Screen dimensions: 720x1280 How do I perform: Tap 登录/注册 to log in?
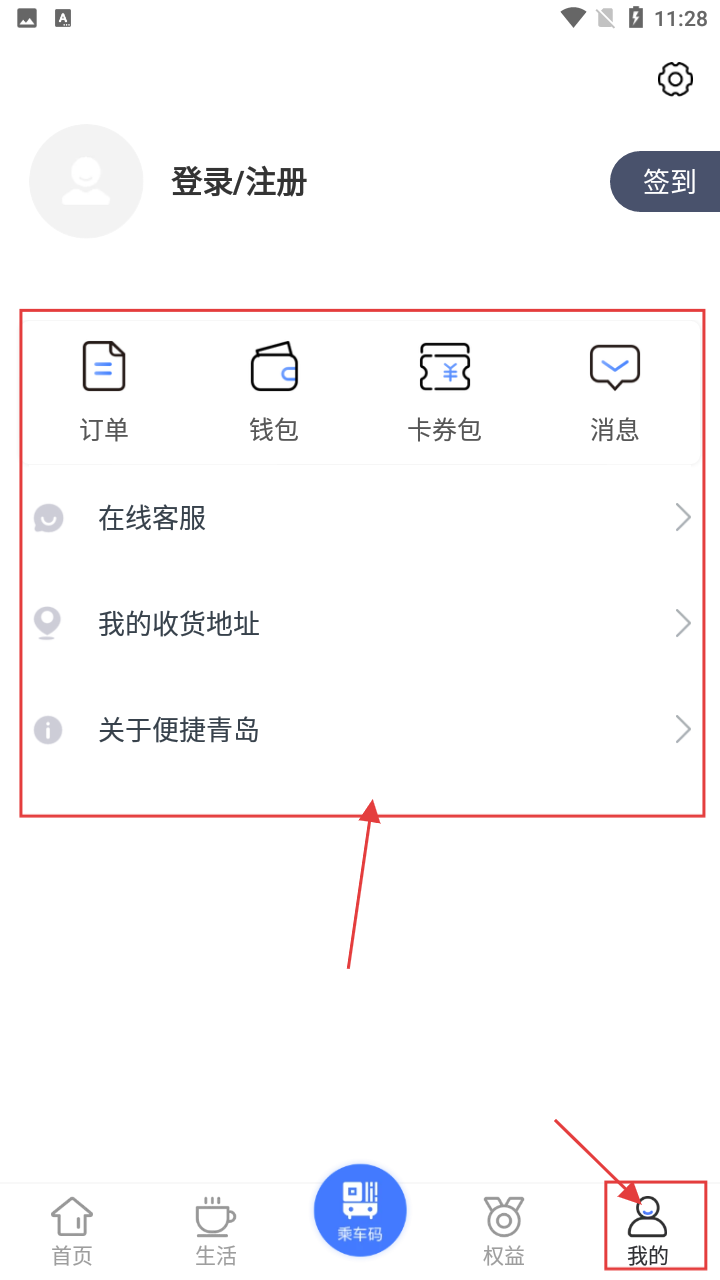pos(239,182)
